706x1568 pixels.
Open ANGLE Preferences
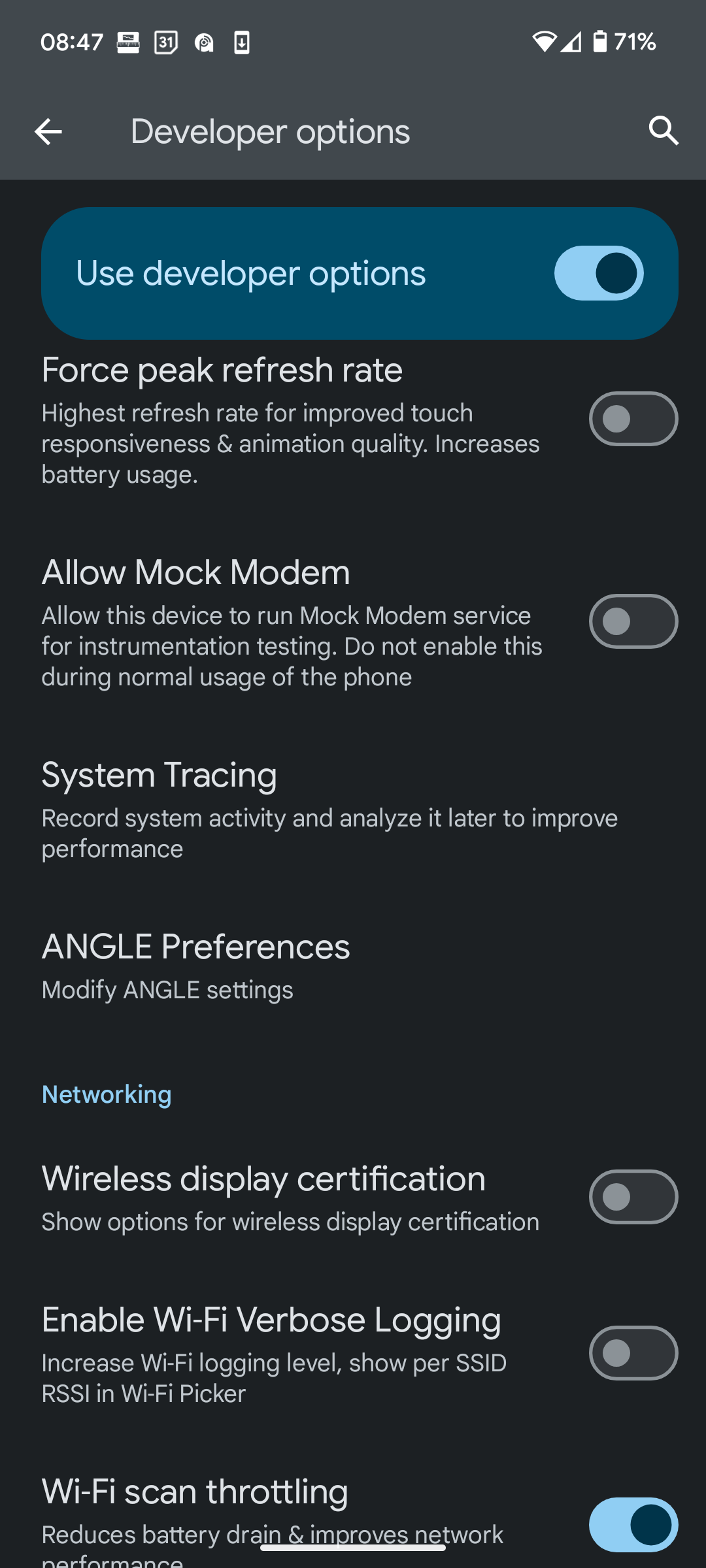(196, 966)
